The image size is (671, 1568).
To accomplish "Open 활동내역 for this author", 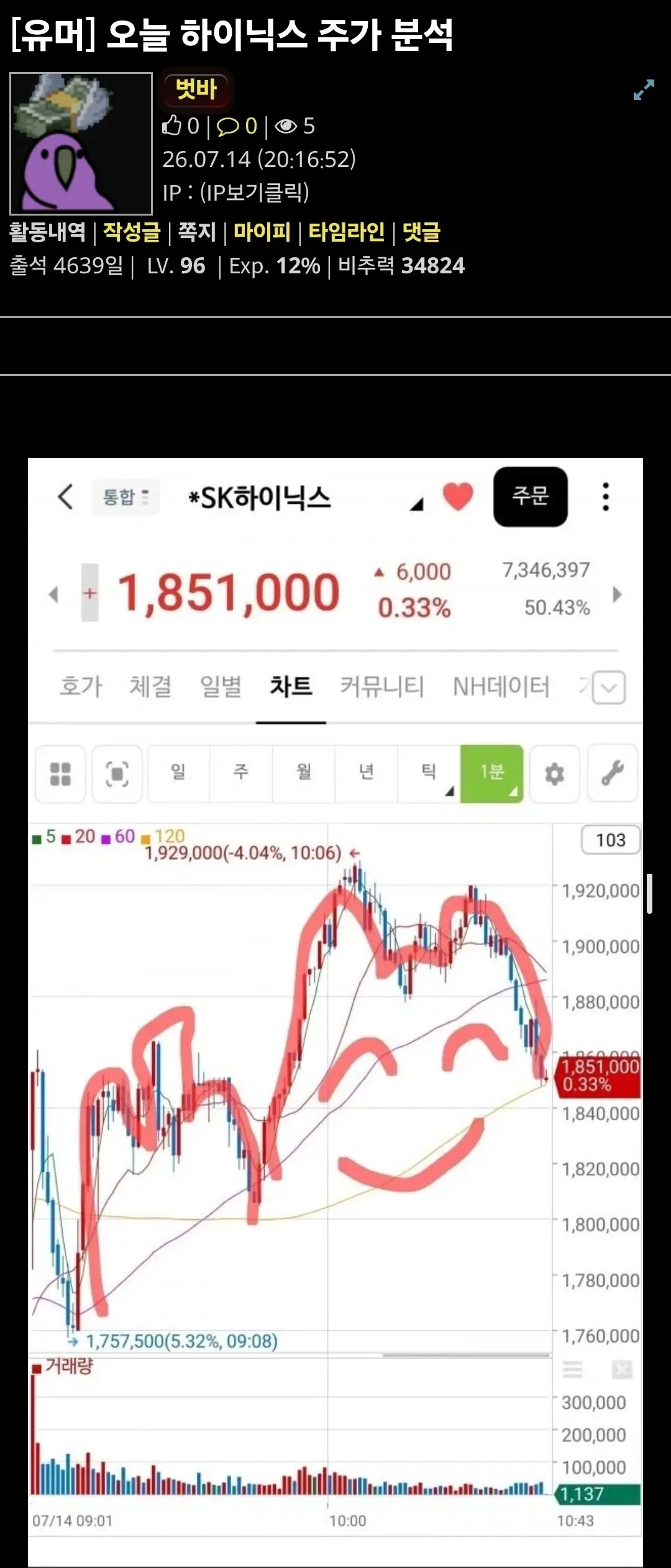I will click(x=47, y=232).
